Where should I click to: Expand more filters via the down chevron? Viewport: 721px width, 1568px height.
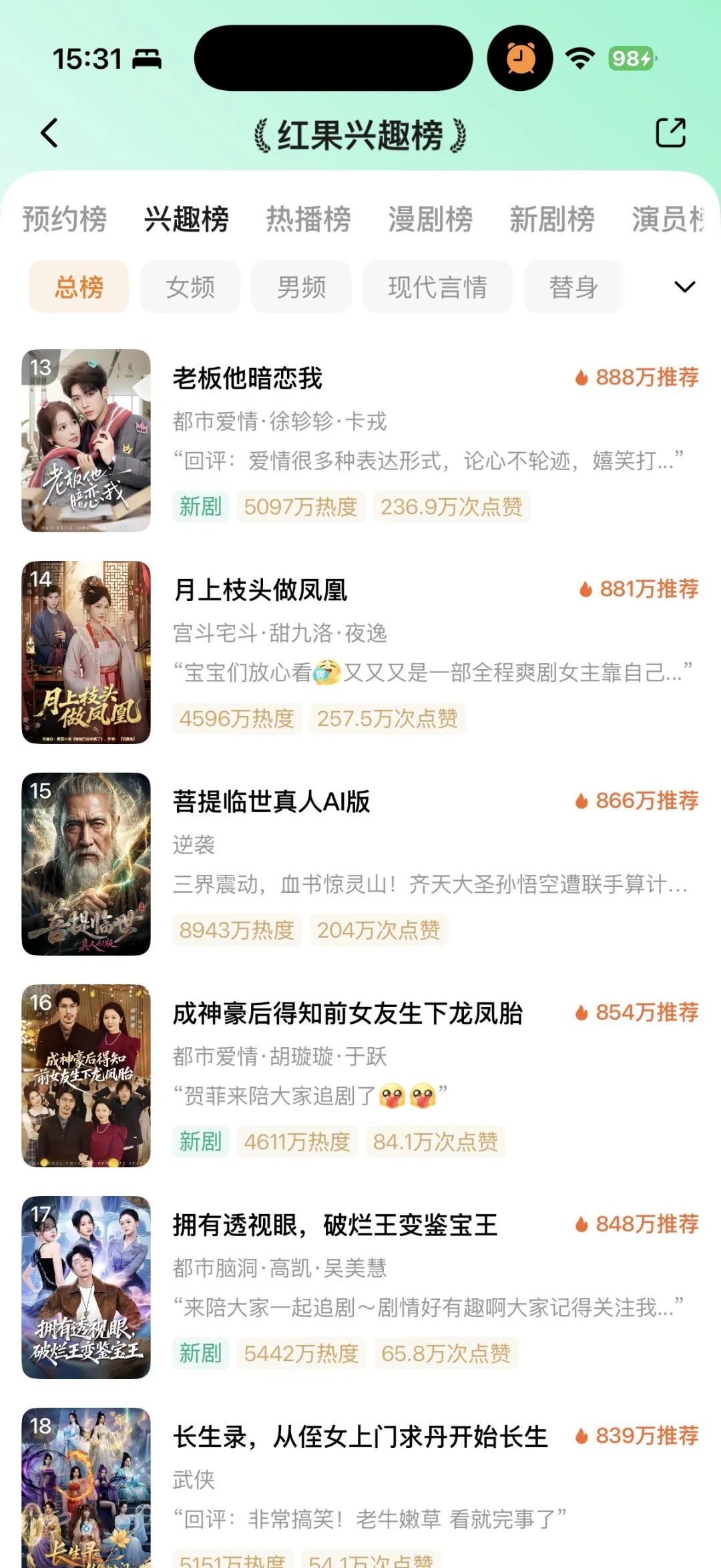tap(682, 286)
